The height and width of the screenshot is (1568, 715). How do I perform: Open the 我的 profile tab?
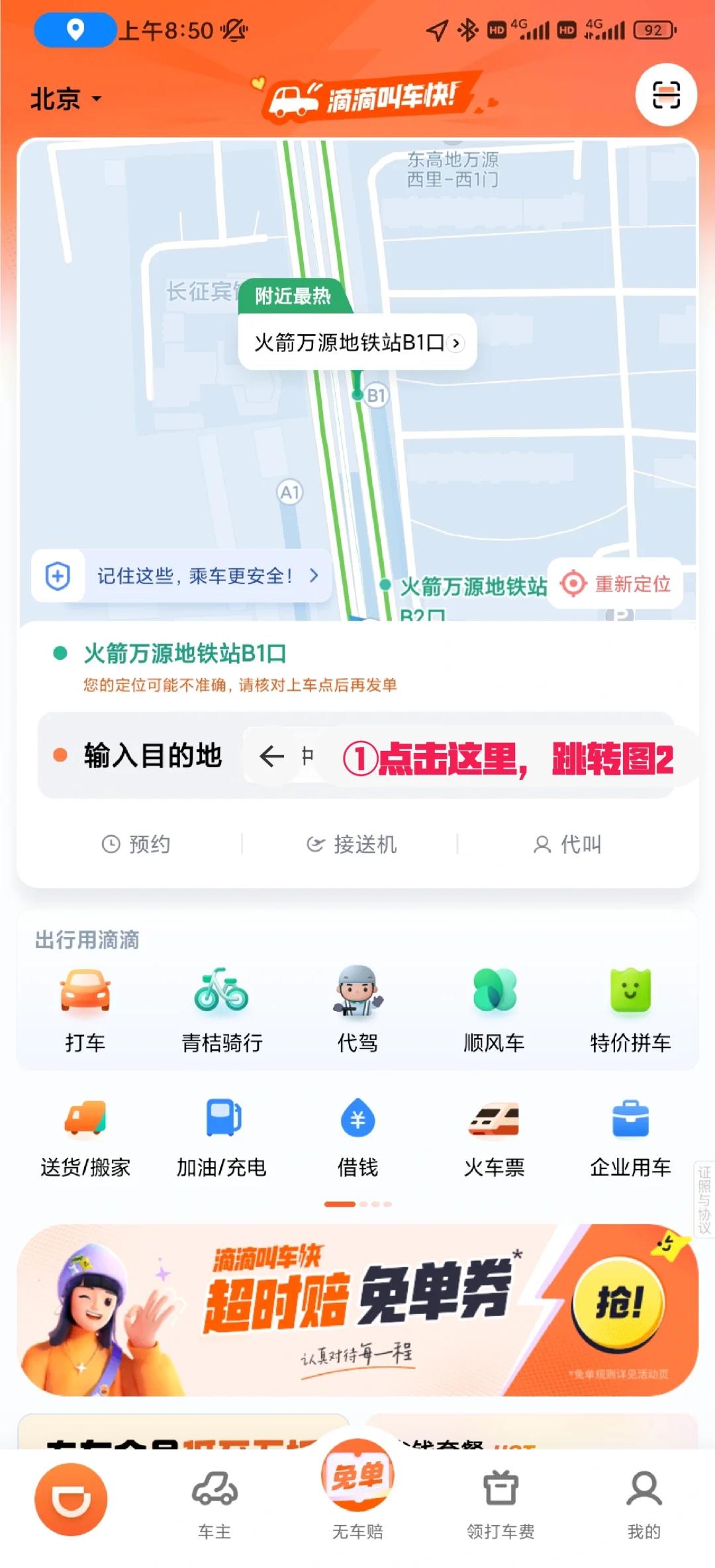tap(642, 1512)
